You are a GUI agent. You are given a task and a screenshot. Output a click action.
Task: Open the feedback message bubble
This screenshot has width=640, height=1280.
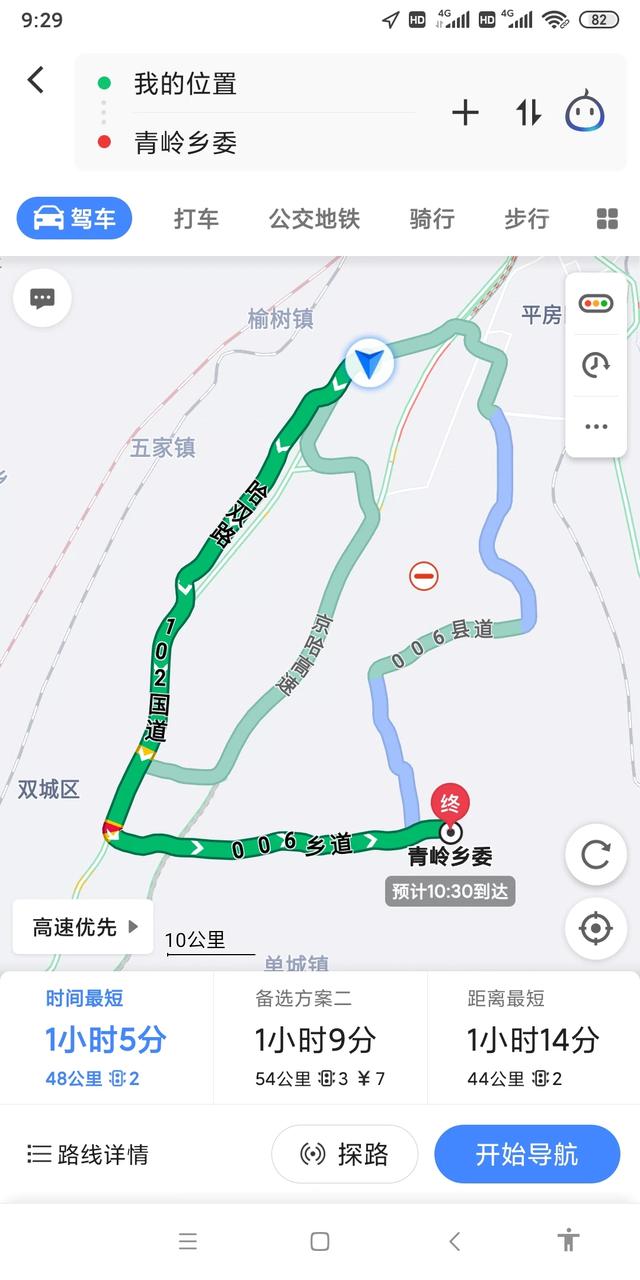tap(42, 298)
